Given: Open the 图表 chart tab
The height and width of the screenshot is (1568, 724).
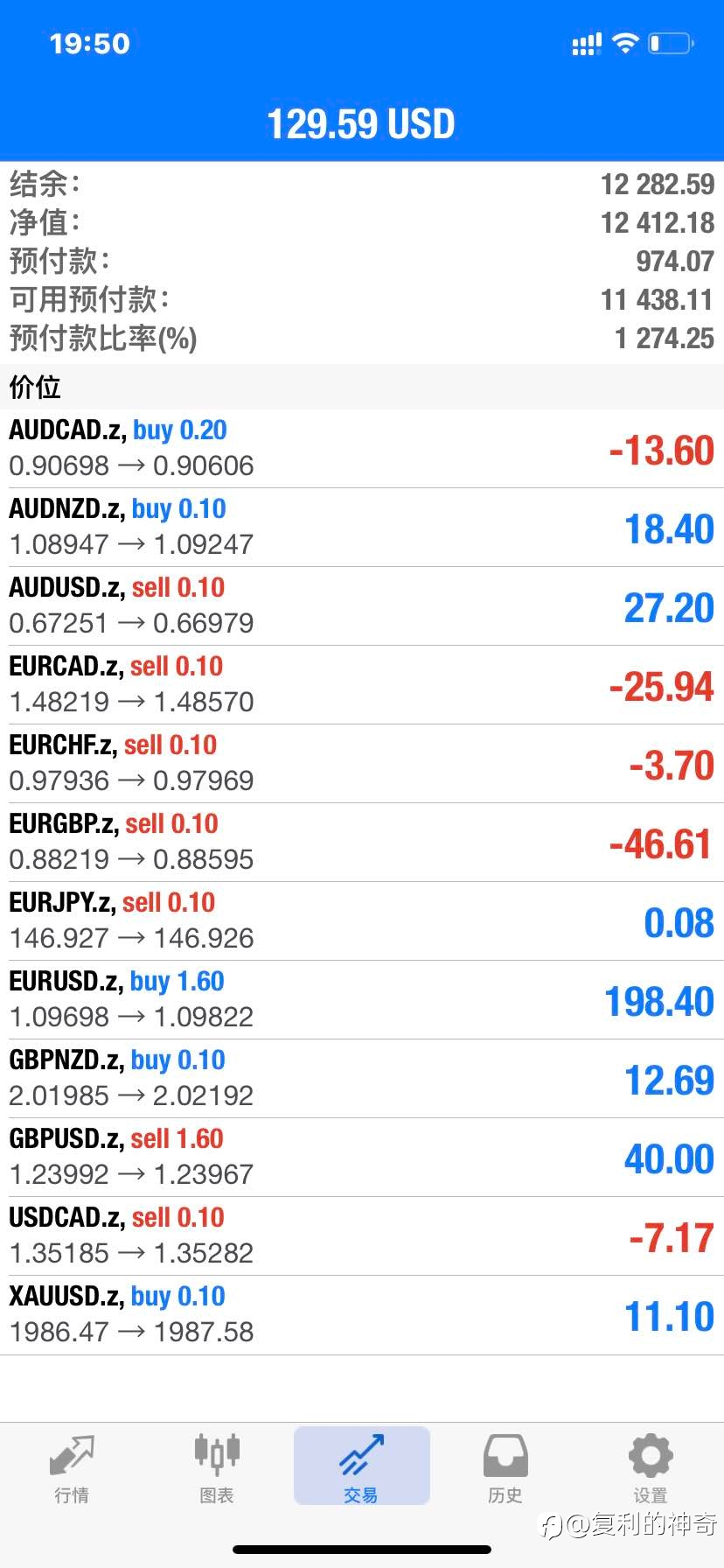Looking at the screenshot, I should pyautogui.click(x=217, y=1469).
